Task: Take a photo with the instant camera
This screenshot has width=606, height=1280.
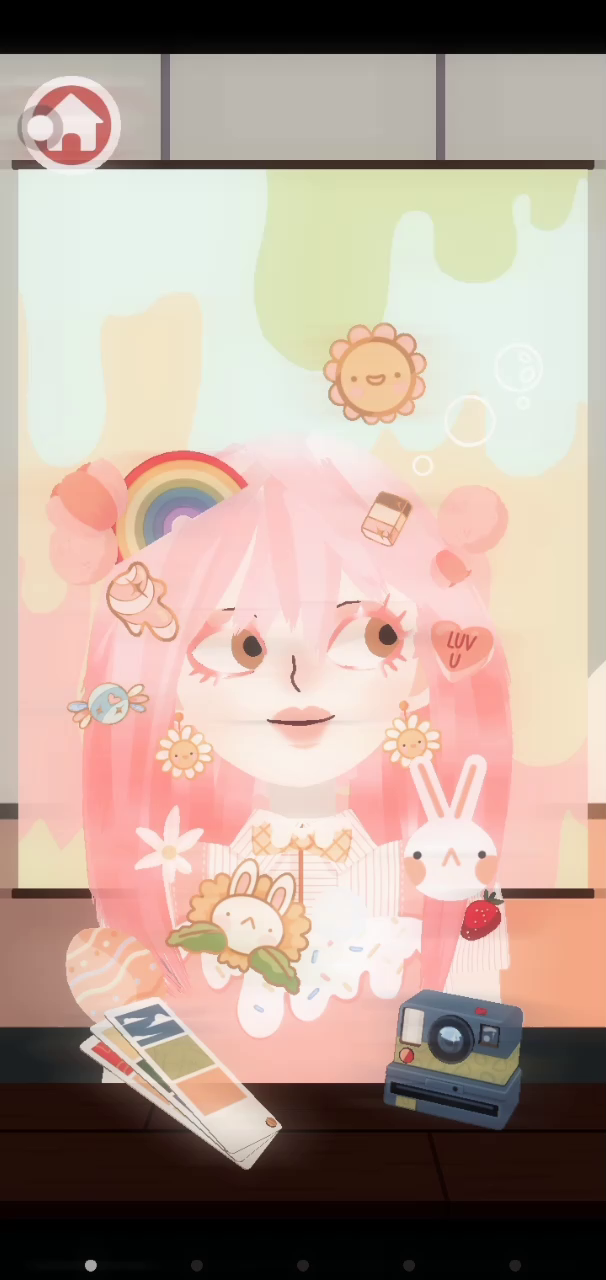Action: (x=456, y=1055)
